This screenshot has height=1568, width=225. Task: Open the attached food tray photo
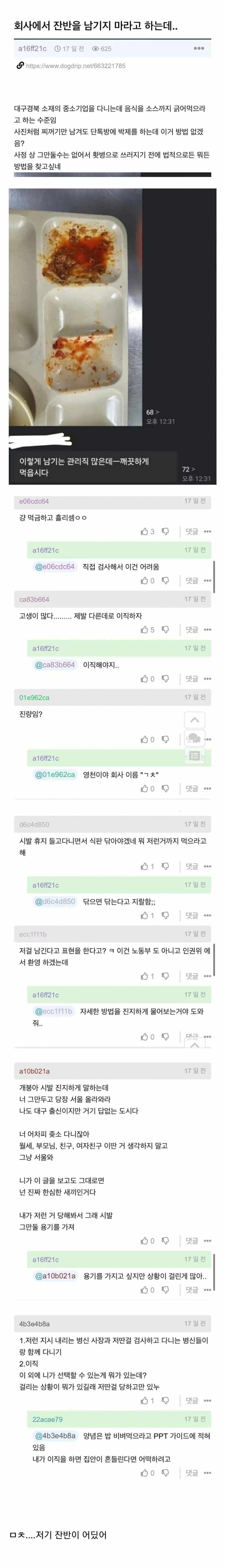tap(76, 307)
